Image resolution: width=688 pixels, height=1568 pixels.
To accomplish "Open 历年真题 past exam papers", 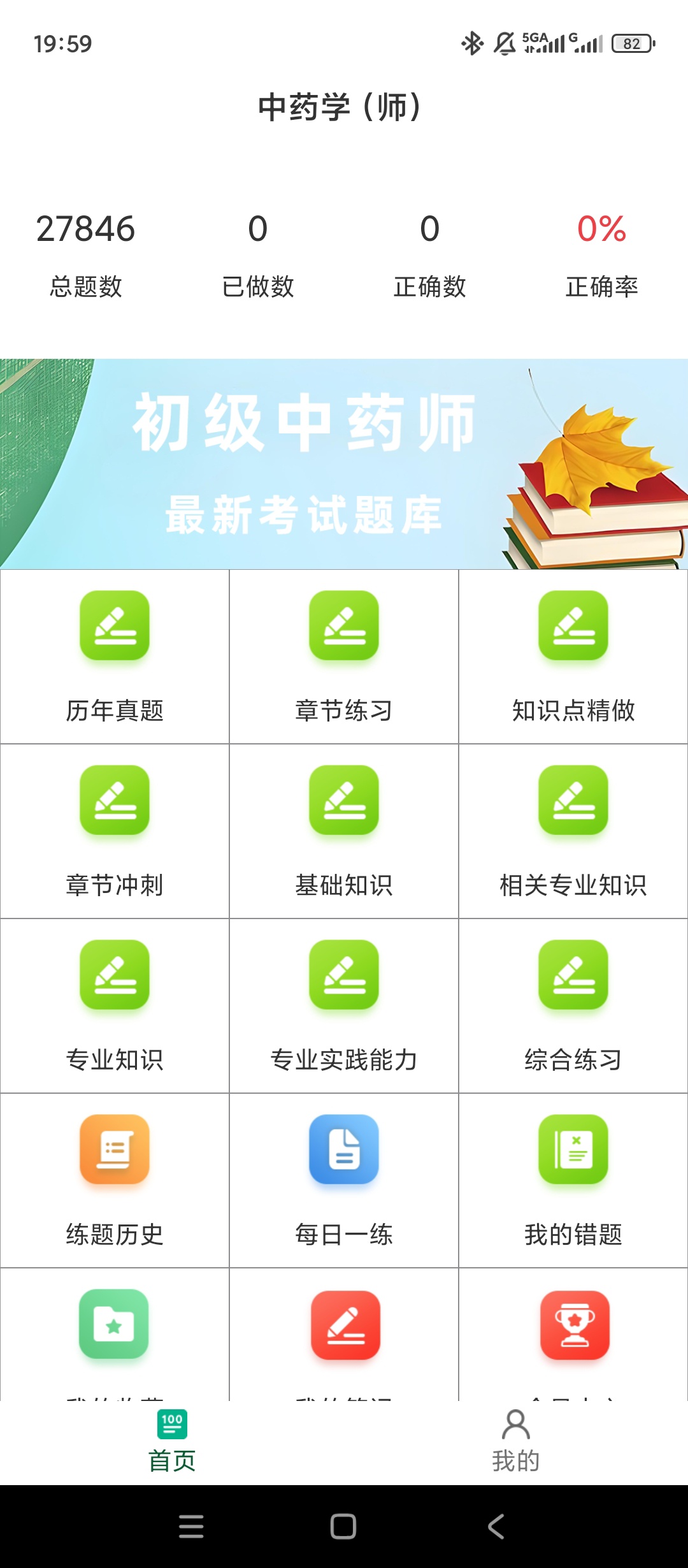I will (115, 657).
